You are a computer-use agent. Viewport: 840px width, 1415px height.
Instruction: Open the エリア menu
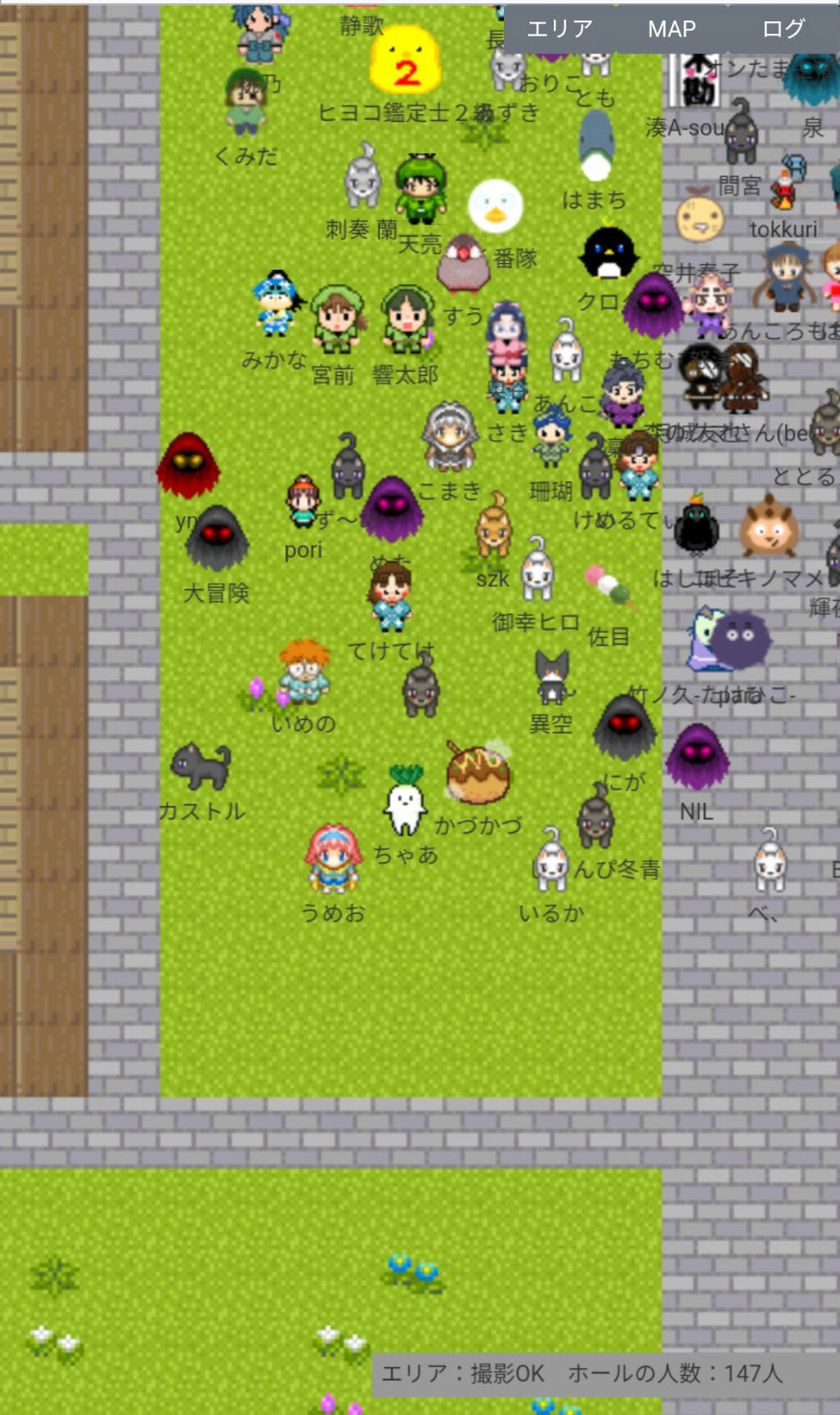pos(559,28)
